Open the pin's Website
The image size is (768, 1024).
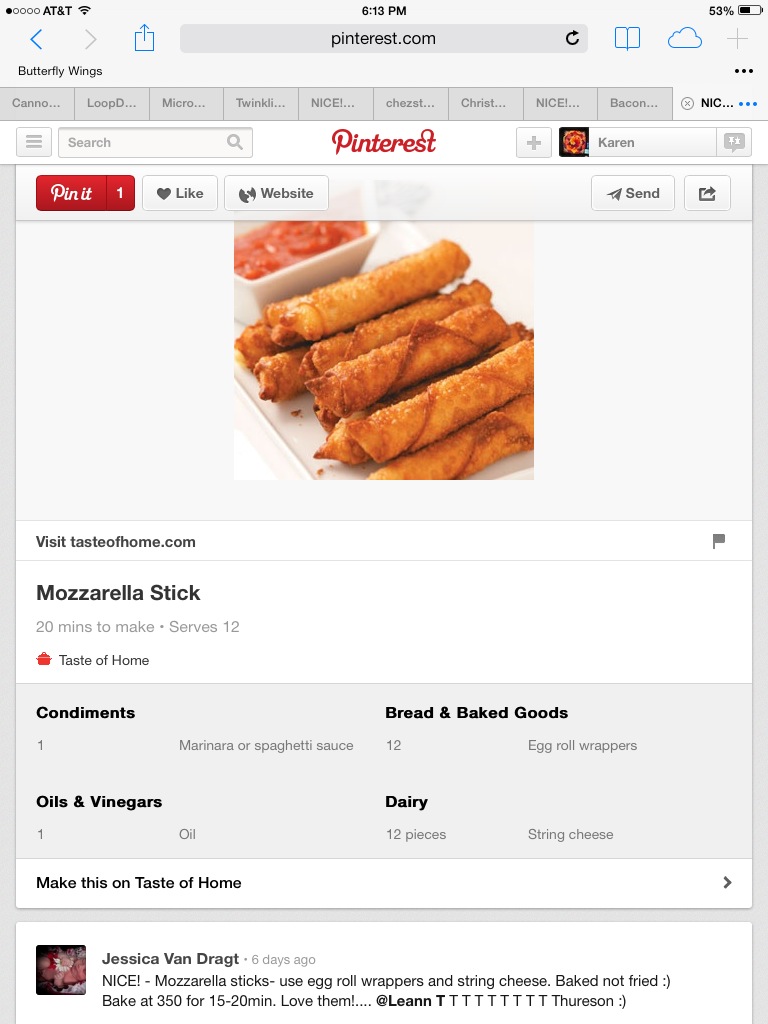276,193
